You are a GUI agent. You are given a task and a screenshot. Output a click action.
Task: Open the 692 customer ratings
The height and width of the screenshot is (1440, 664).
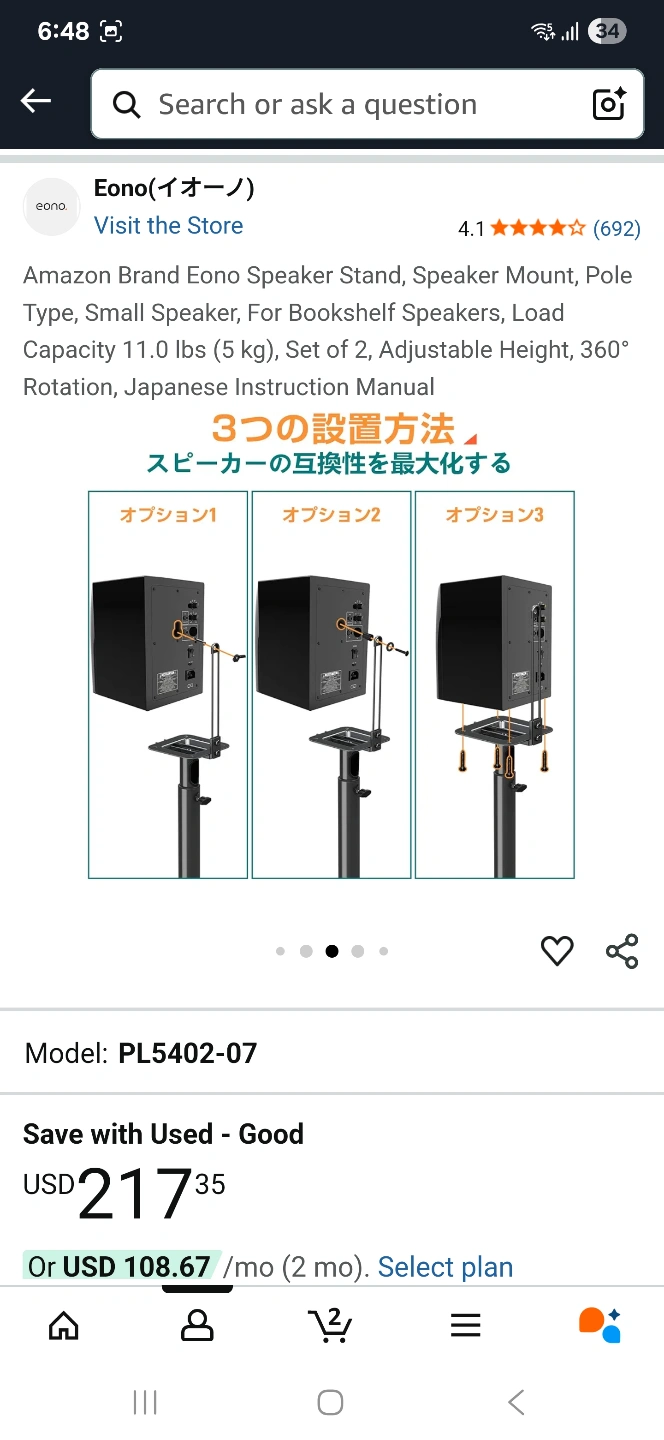click(x=616, y=229)
